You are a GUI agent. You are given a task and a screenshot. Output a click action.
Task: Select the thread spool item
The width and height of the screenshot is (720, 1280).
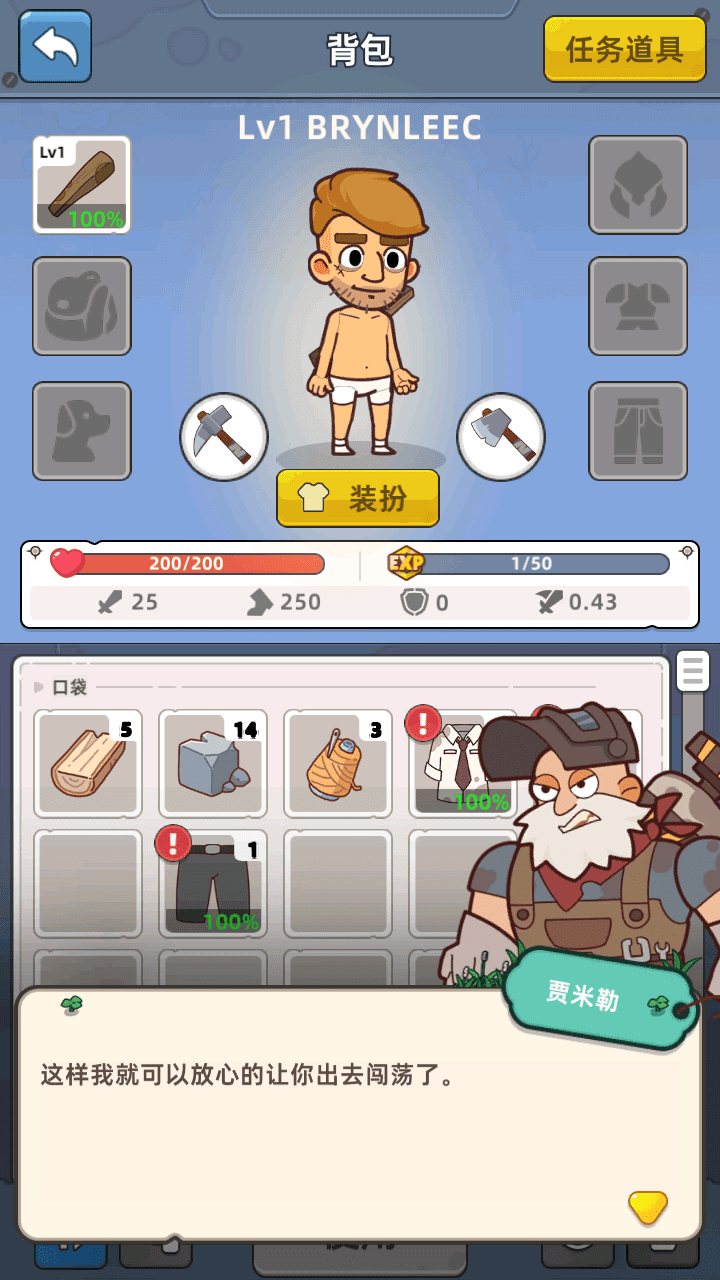[x=337, y=763]
